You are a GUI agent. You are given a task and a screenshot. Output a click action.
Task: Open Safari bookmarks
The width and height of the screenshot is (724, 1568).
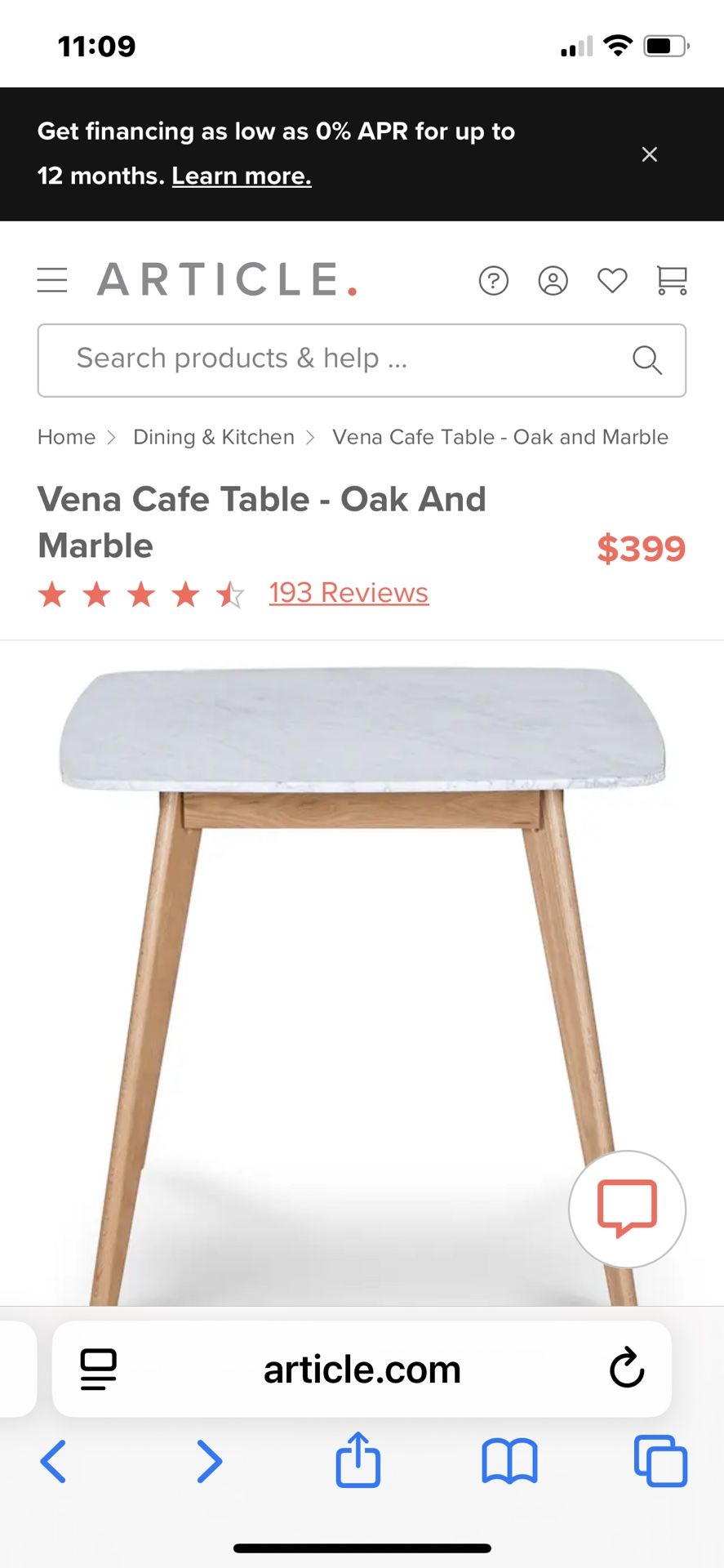509,1461
